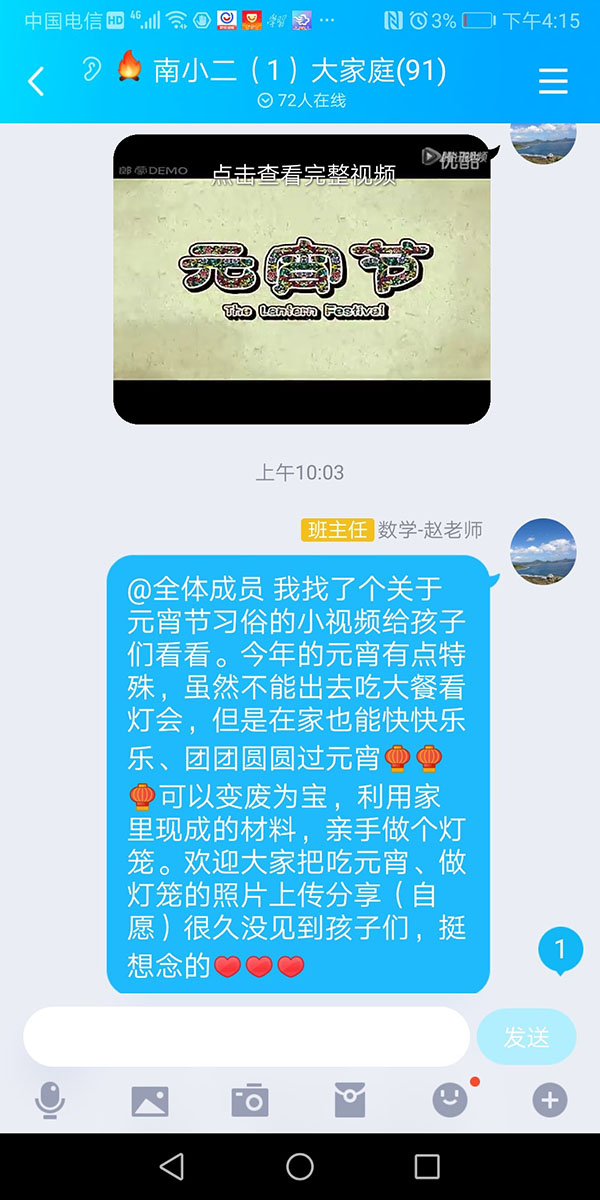Record a voice message
Viewport: 600px width, 1200px height.
50,1101
